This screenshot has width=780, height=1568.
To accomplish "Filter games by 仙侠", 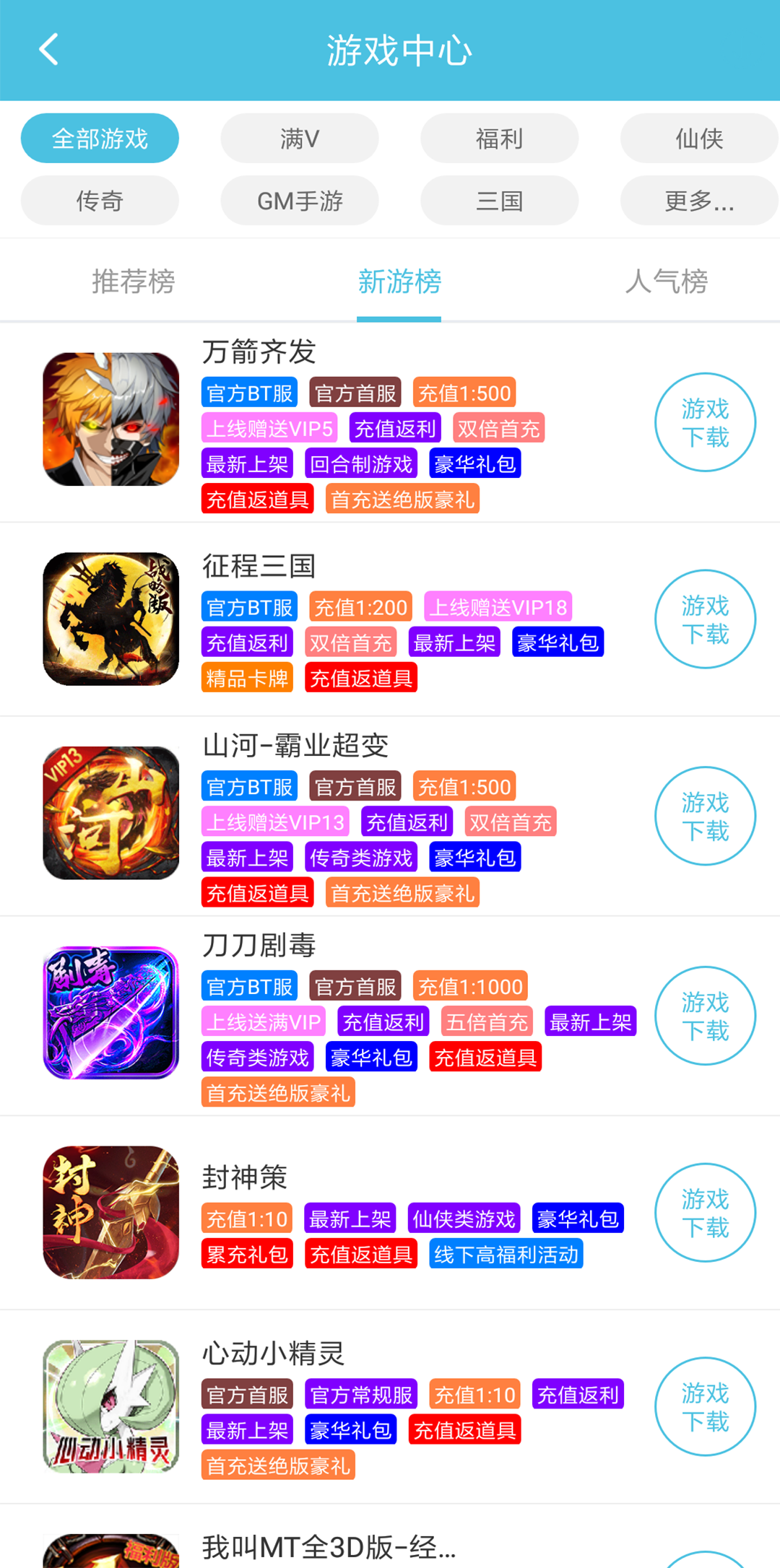I will pyautogui.click(x=698, y=138).
